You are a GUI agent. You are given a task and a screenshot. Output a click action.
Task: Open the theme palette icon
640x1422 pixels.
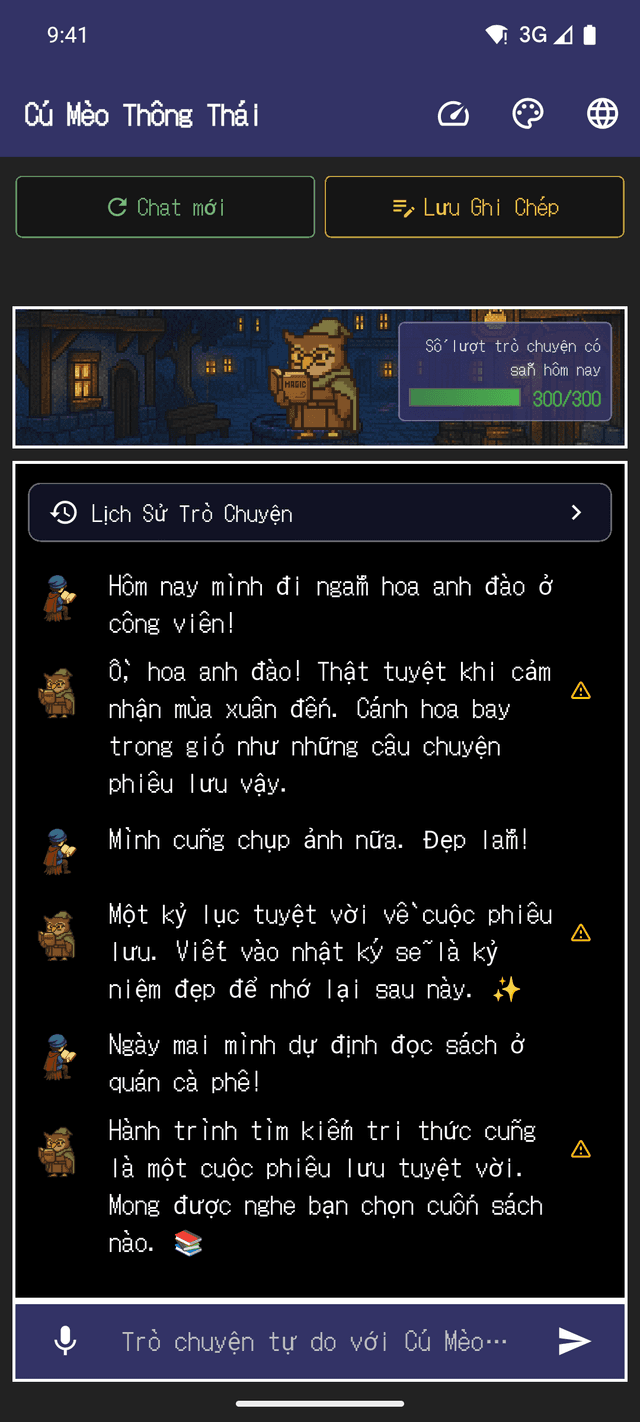click(528, 115)
